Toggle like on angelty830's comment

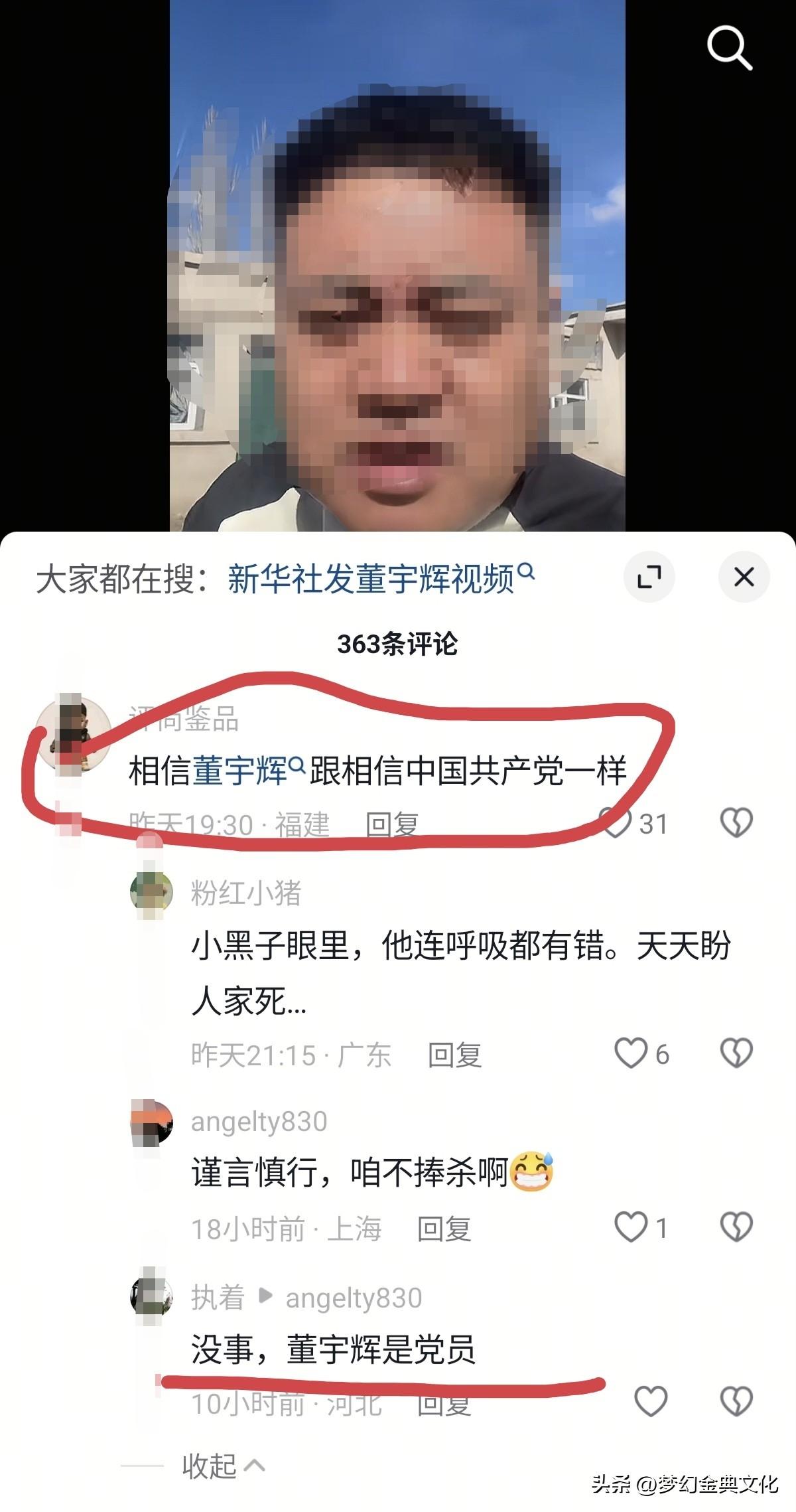[630, 1227]
